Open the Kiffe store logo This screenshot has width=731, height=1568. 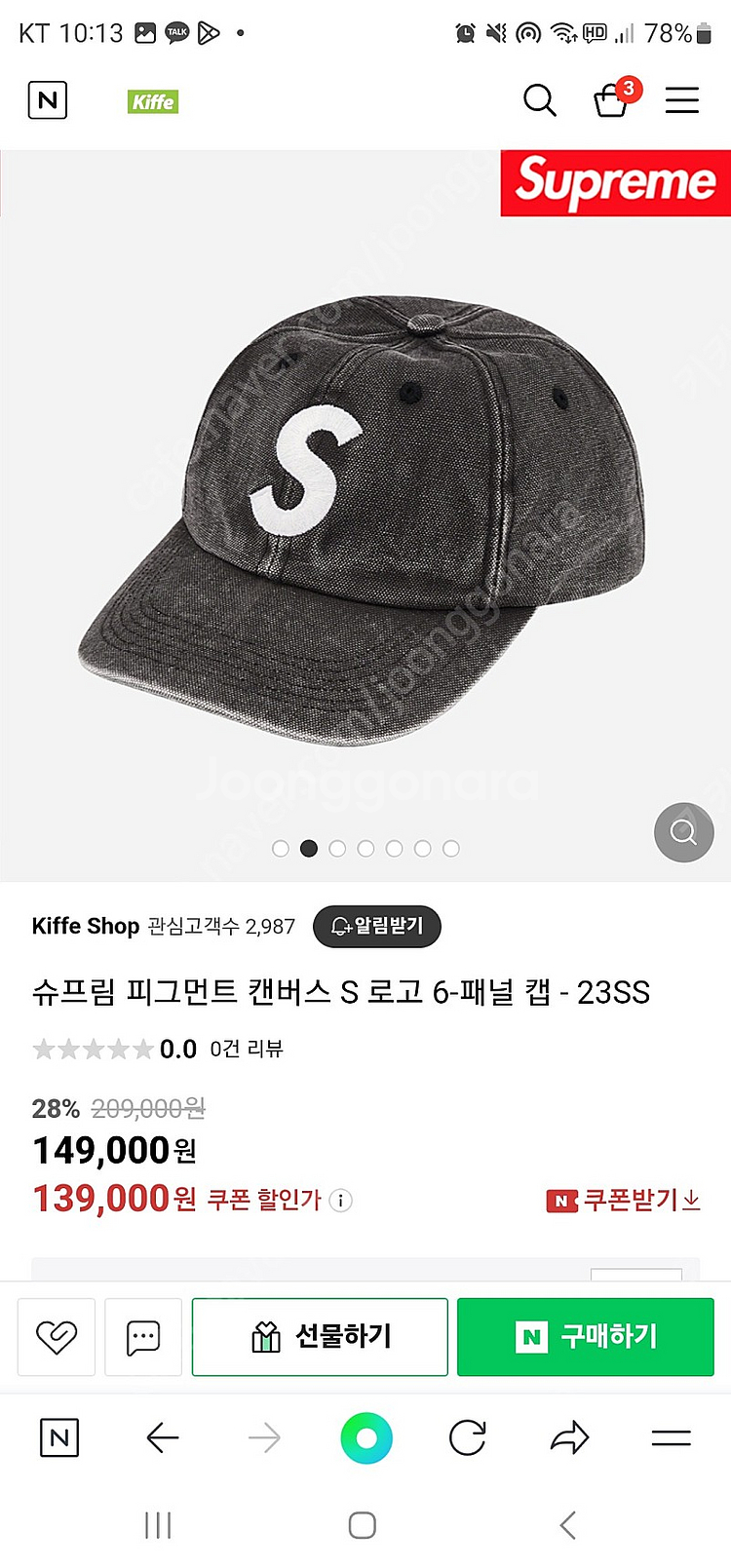[153, 101]
